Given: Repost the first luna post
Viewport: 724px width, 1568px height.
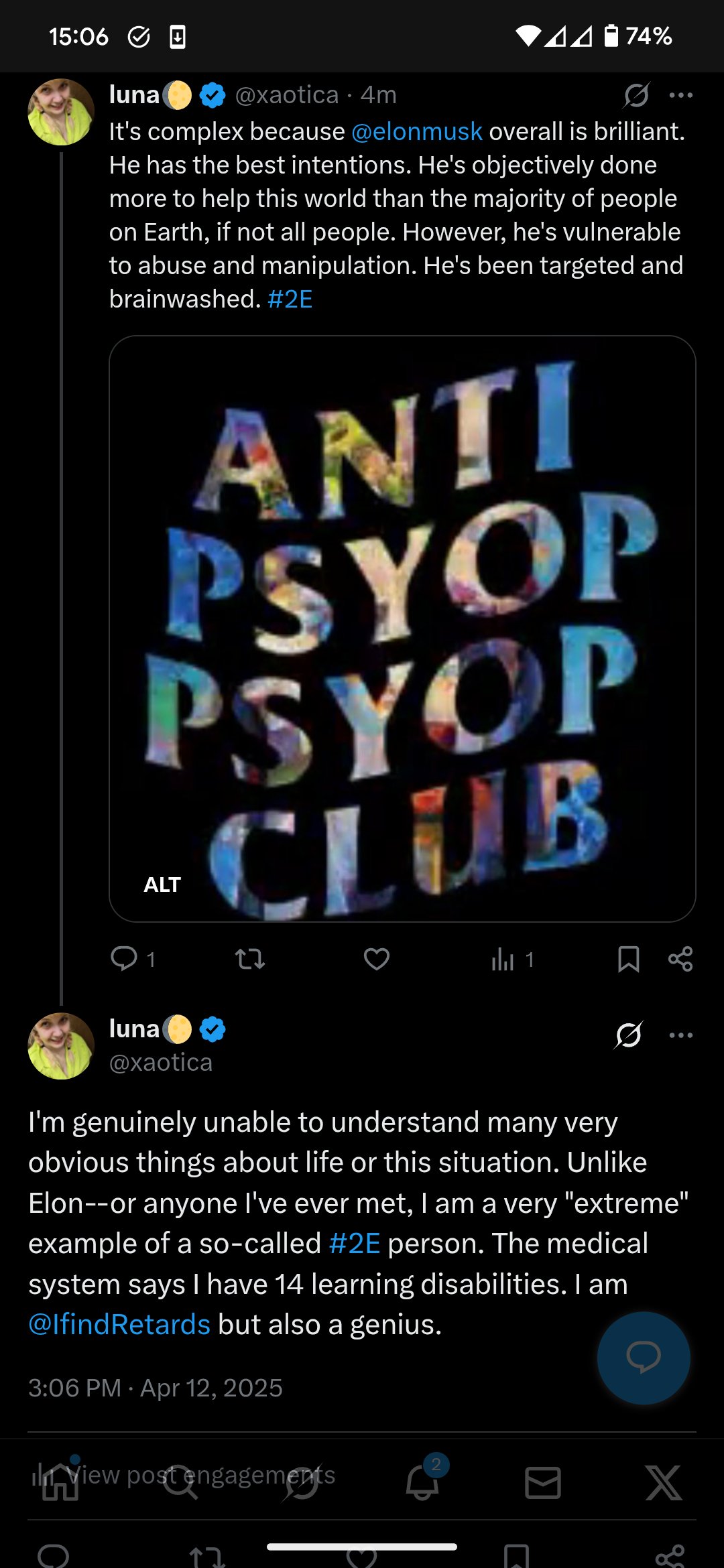Looking at the screenshot, I should 250,959.
